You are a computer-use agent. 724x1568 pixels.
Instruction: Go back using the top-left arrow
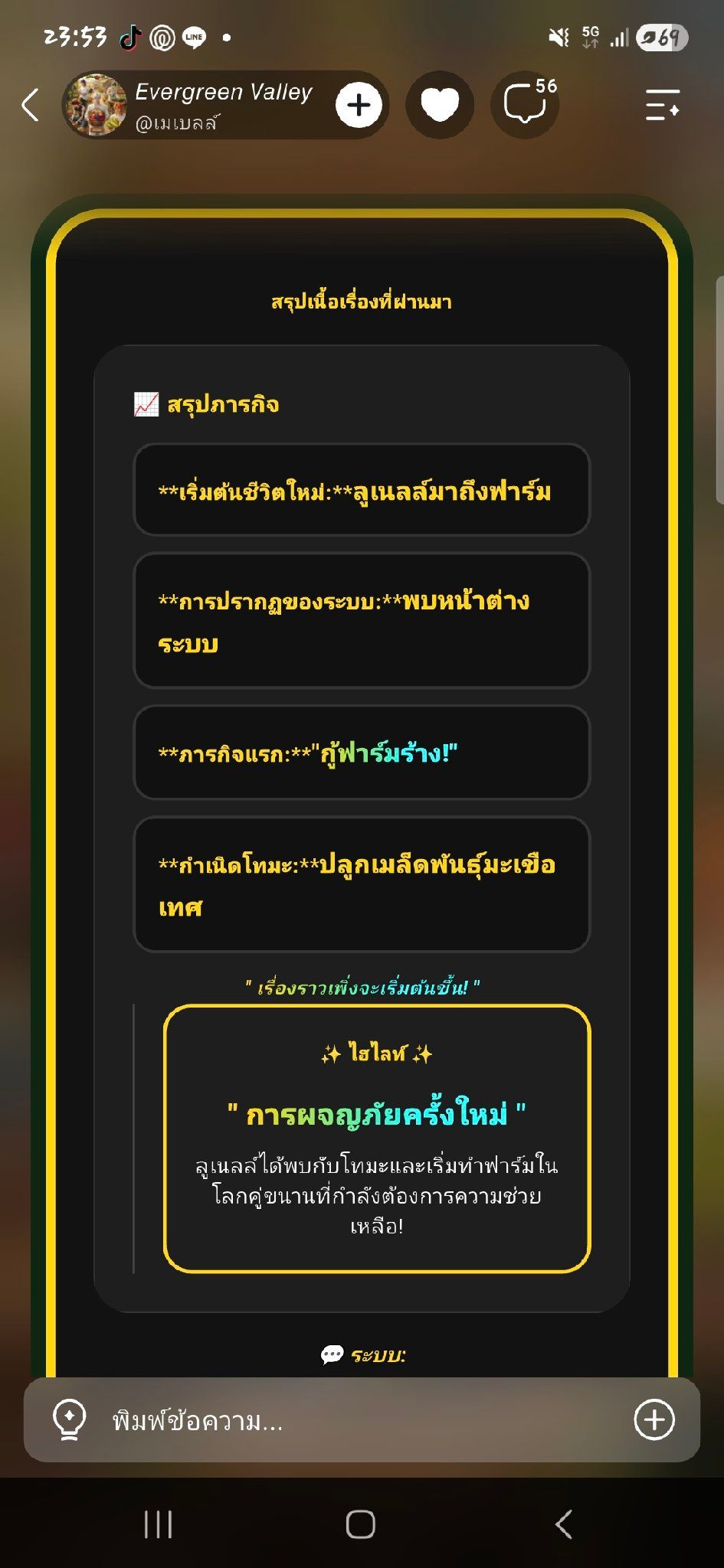coord(31,105)
